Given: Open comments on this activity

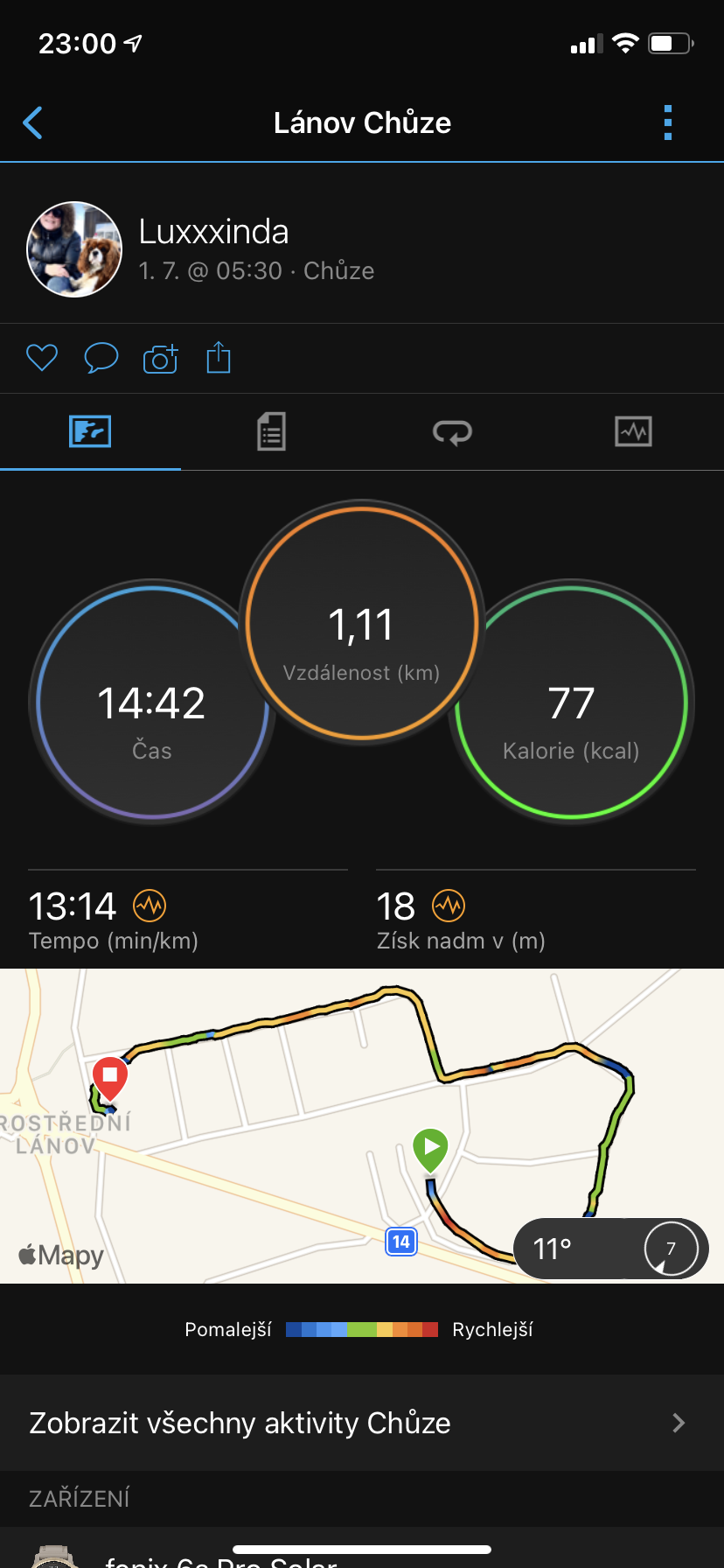Looking at the screenshot, I should pyautogui.click(x=101, y=358).
